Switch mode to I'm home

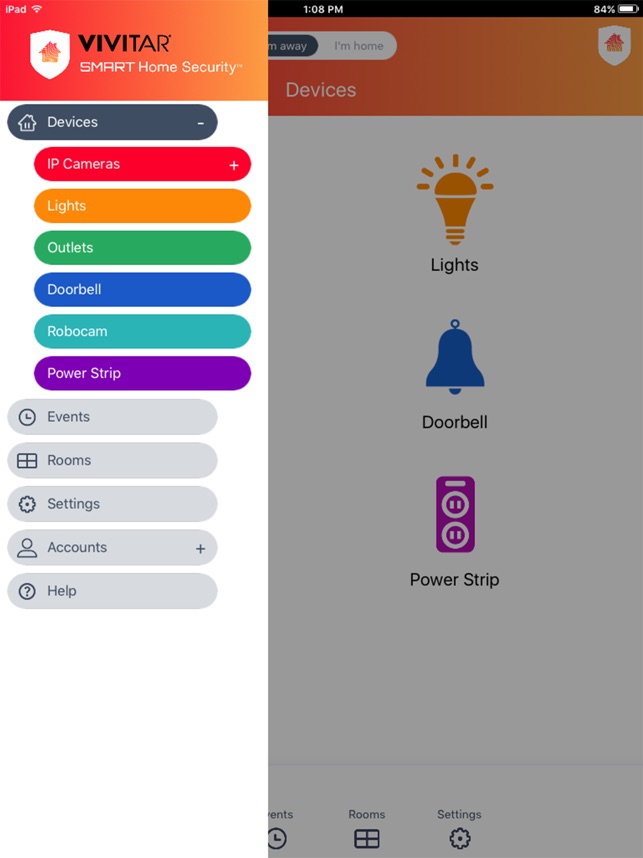pyautogui.click(x=358, y=46)
